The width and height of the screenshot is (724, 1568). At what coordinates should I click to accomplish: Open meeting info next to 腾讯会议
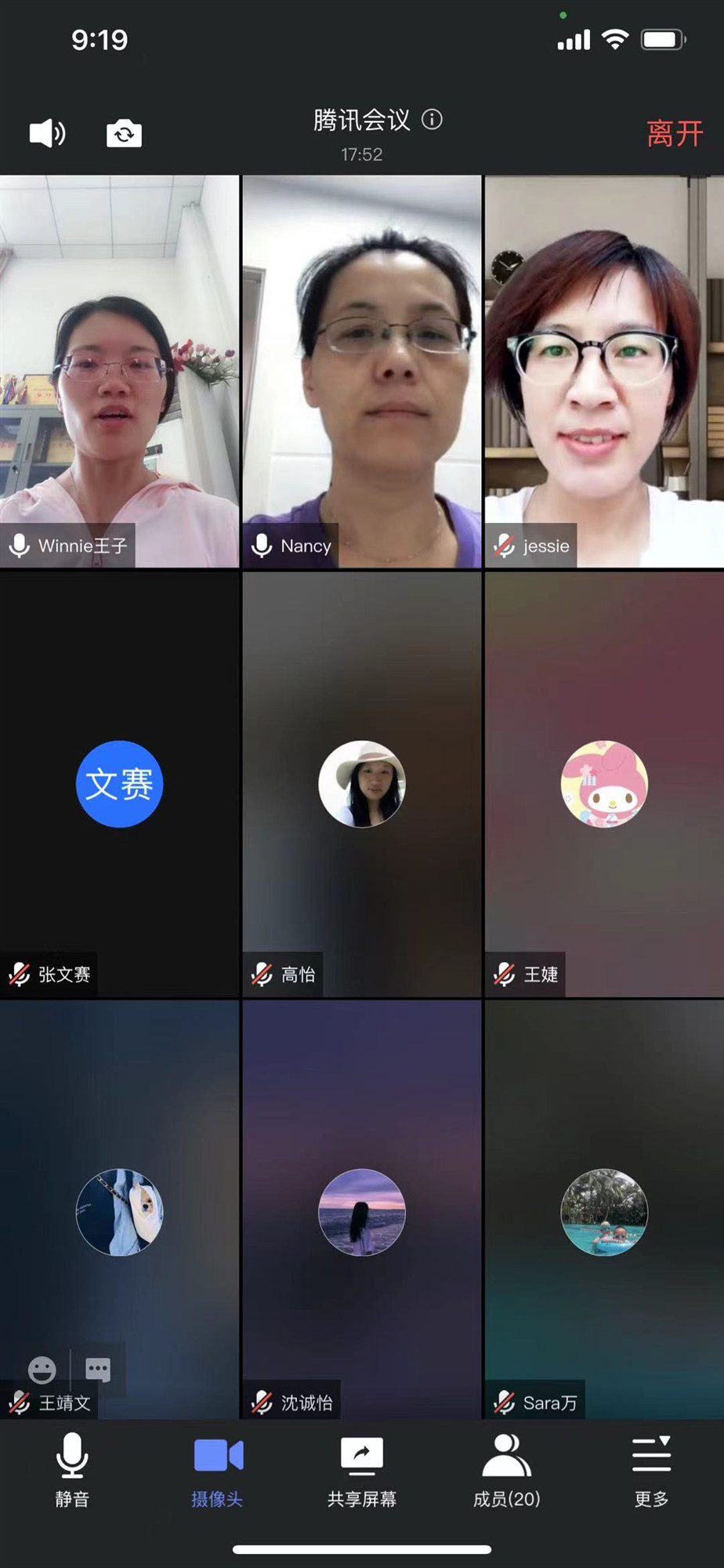point(432,119)
